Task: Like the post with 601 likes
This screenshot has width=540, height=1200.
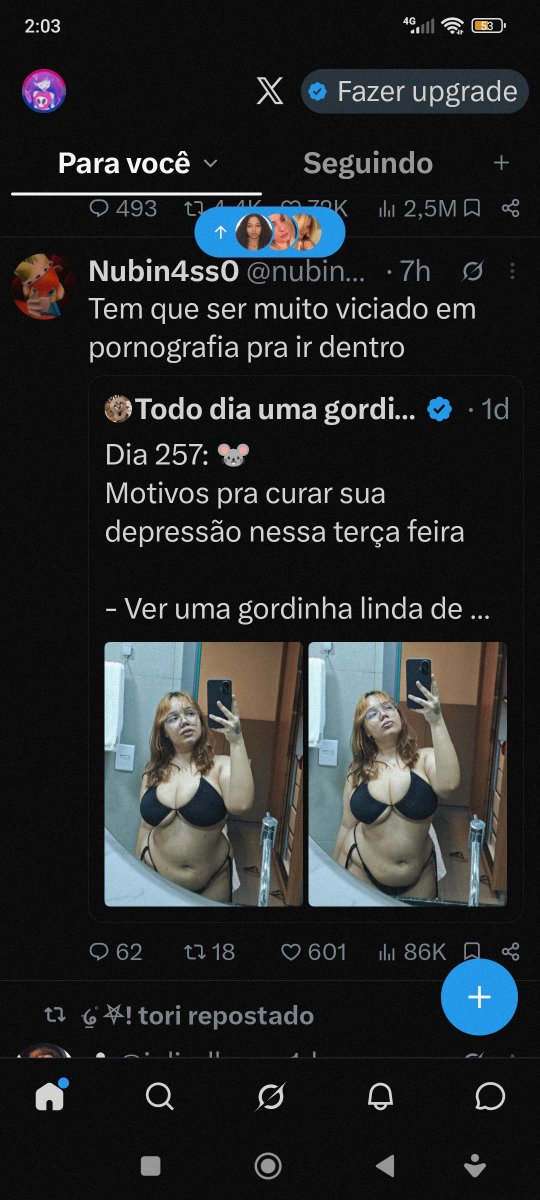Action: pyautogui.click(x=313, y=951)
